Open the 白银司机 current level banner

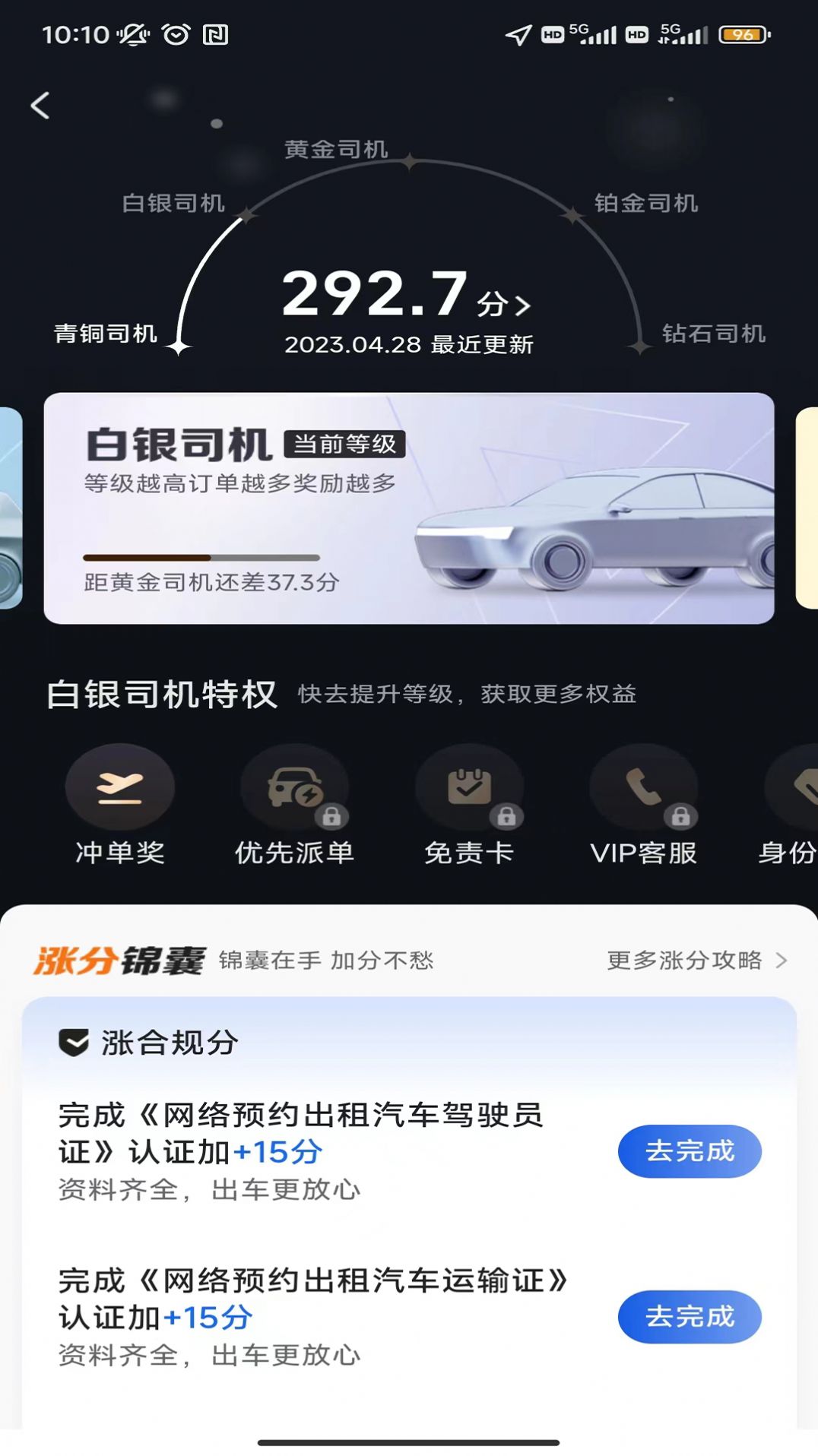click(409, 504)
